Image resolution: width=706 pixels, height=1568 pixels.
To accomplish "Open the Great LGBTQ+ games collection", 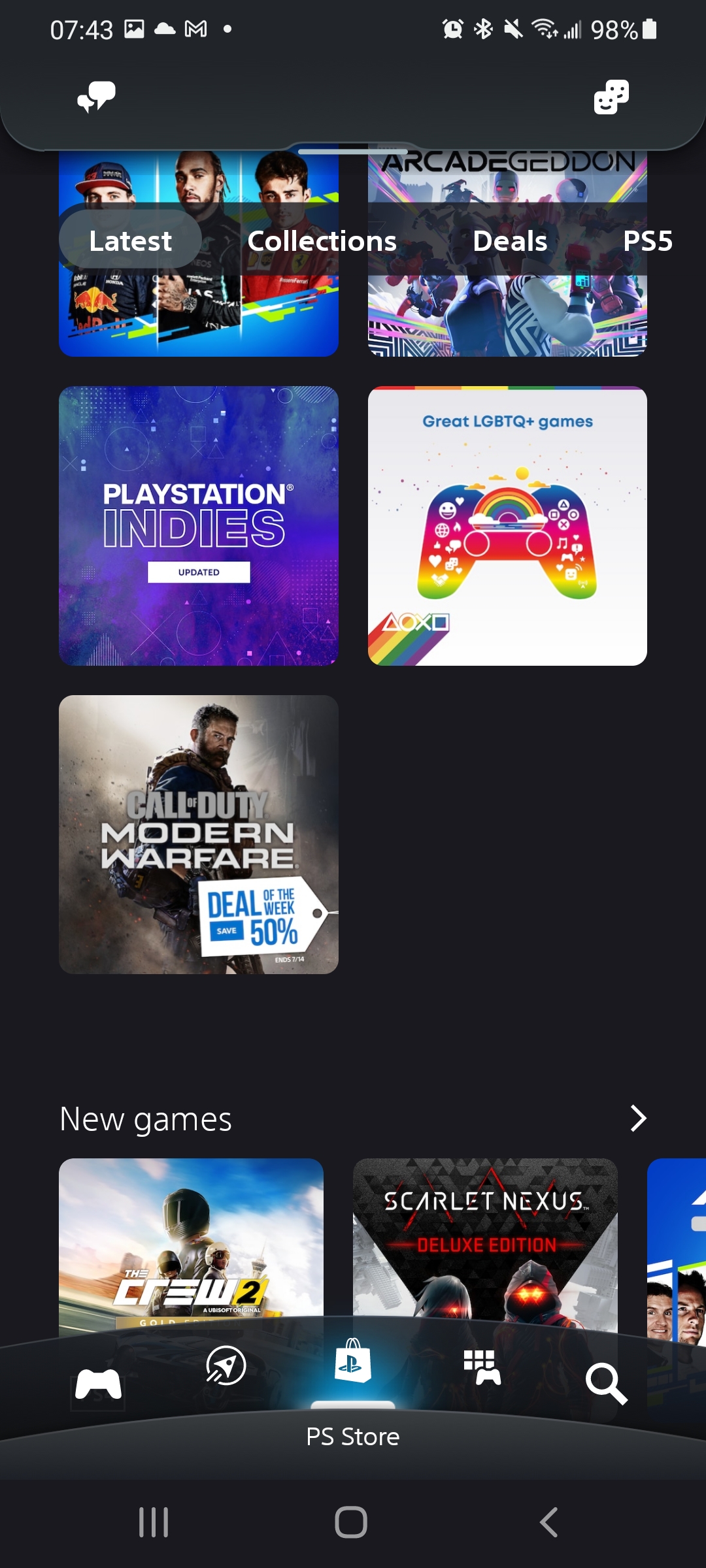I will tap(507, 526).
